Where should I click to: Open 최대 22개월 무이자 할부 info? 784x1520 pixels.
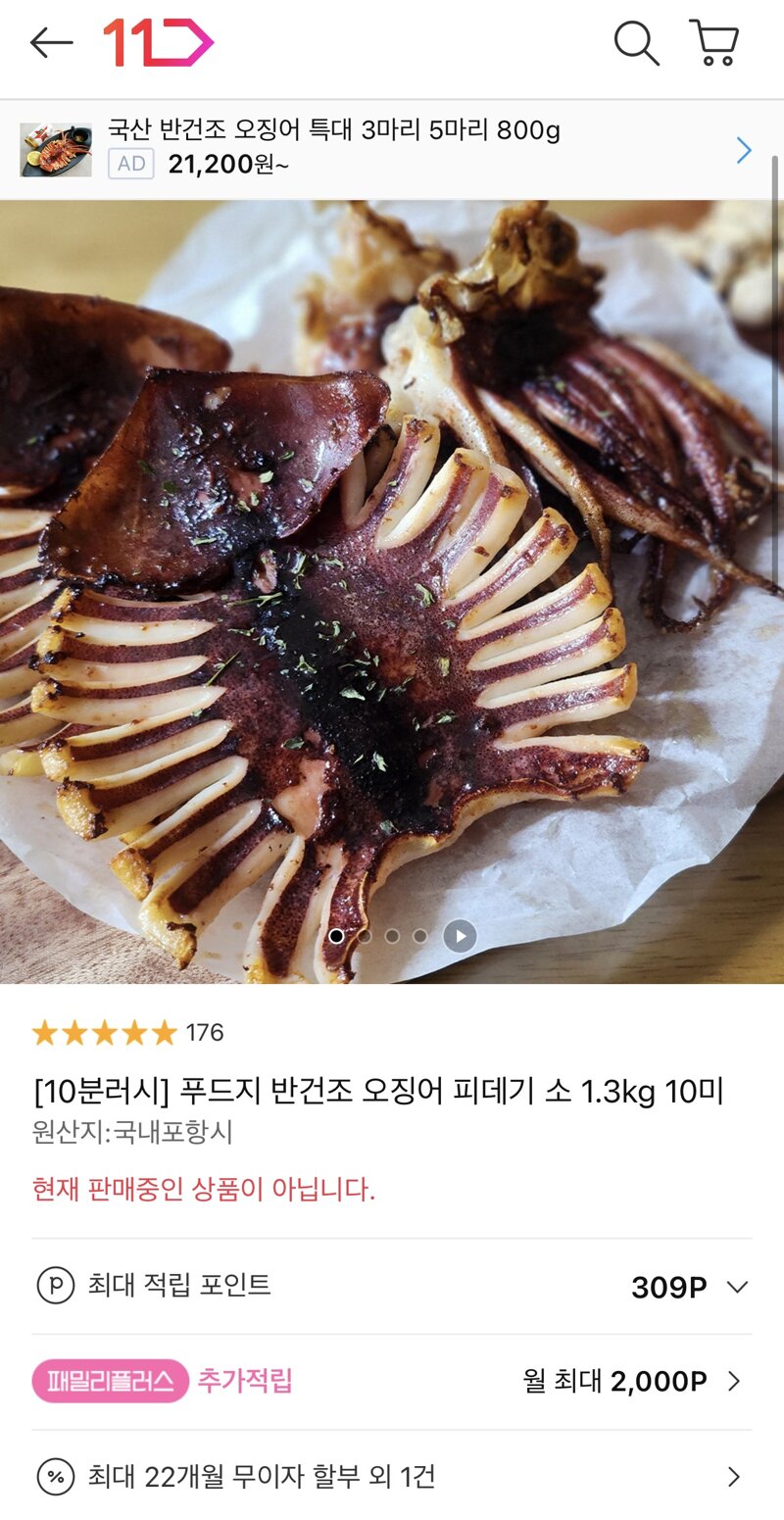392,1476
